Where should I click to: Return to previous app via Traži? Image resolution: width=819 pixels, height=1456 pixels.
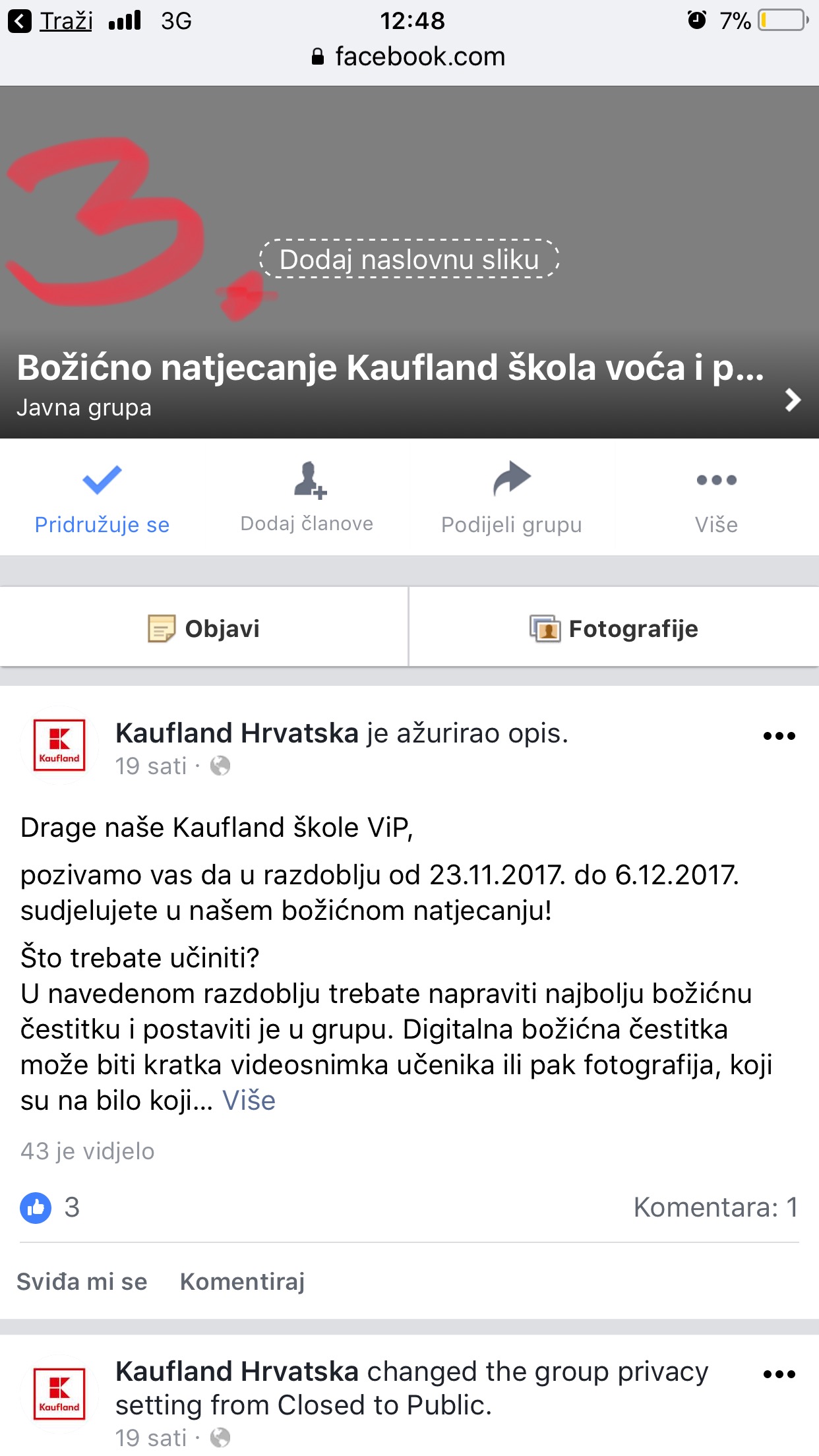click(51, 21)
